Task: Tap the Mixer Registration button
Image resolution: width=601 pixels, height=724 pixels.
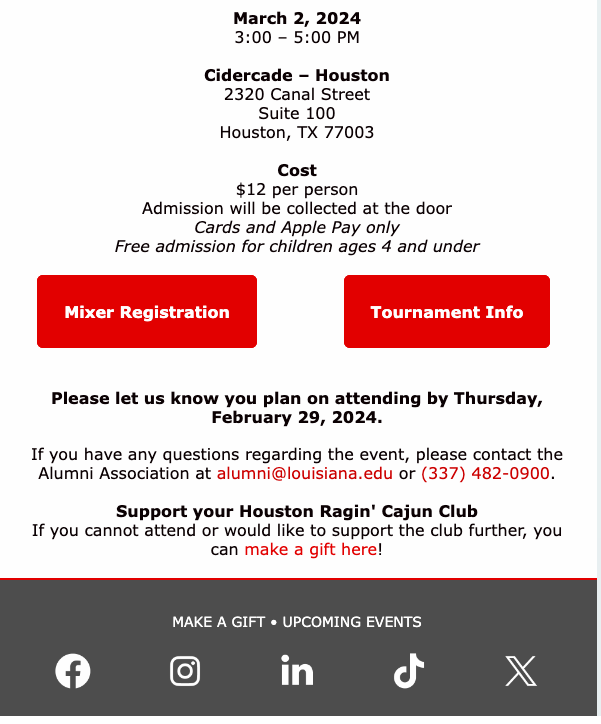Action: point(147,312)
